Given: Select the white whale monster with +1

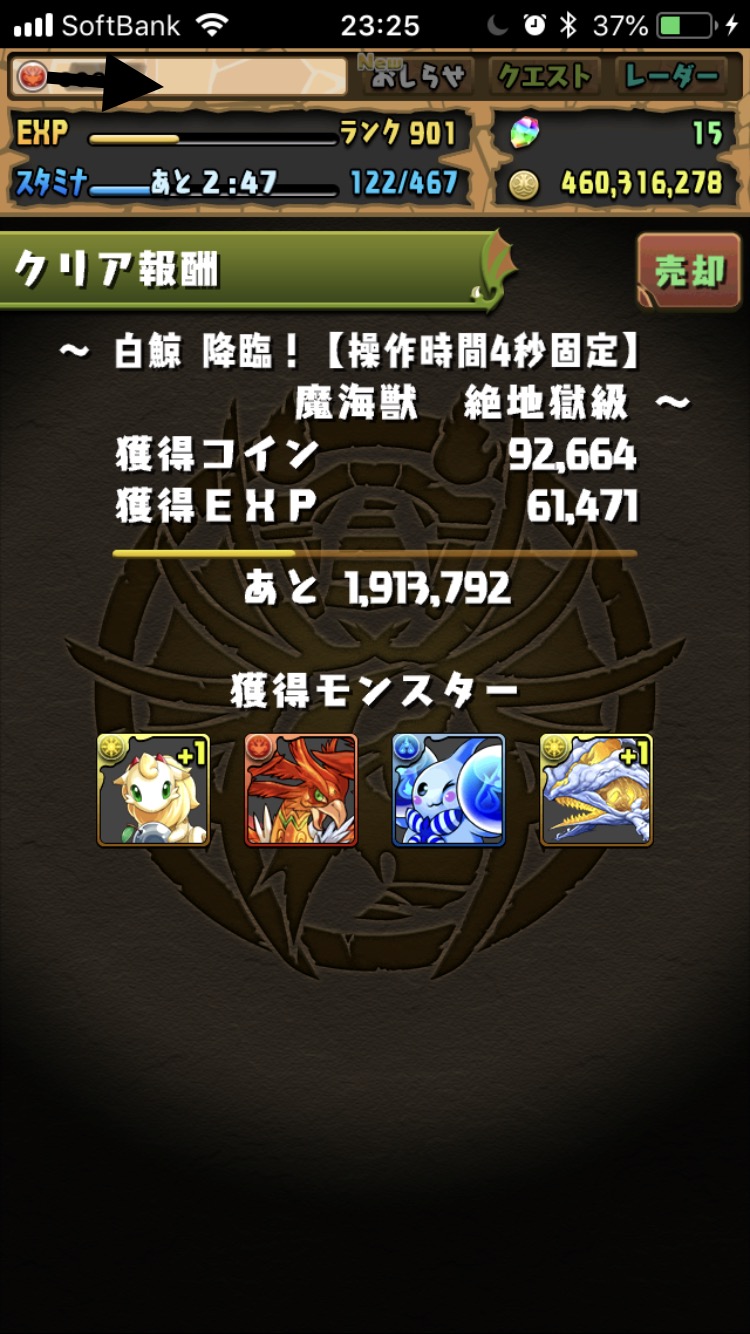Looking at the screenshot, I should coord(596,790).
